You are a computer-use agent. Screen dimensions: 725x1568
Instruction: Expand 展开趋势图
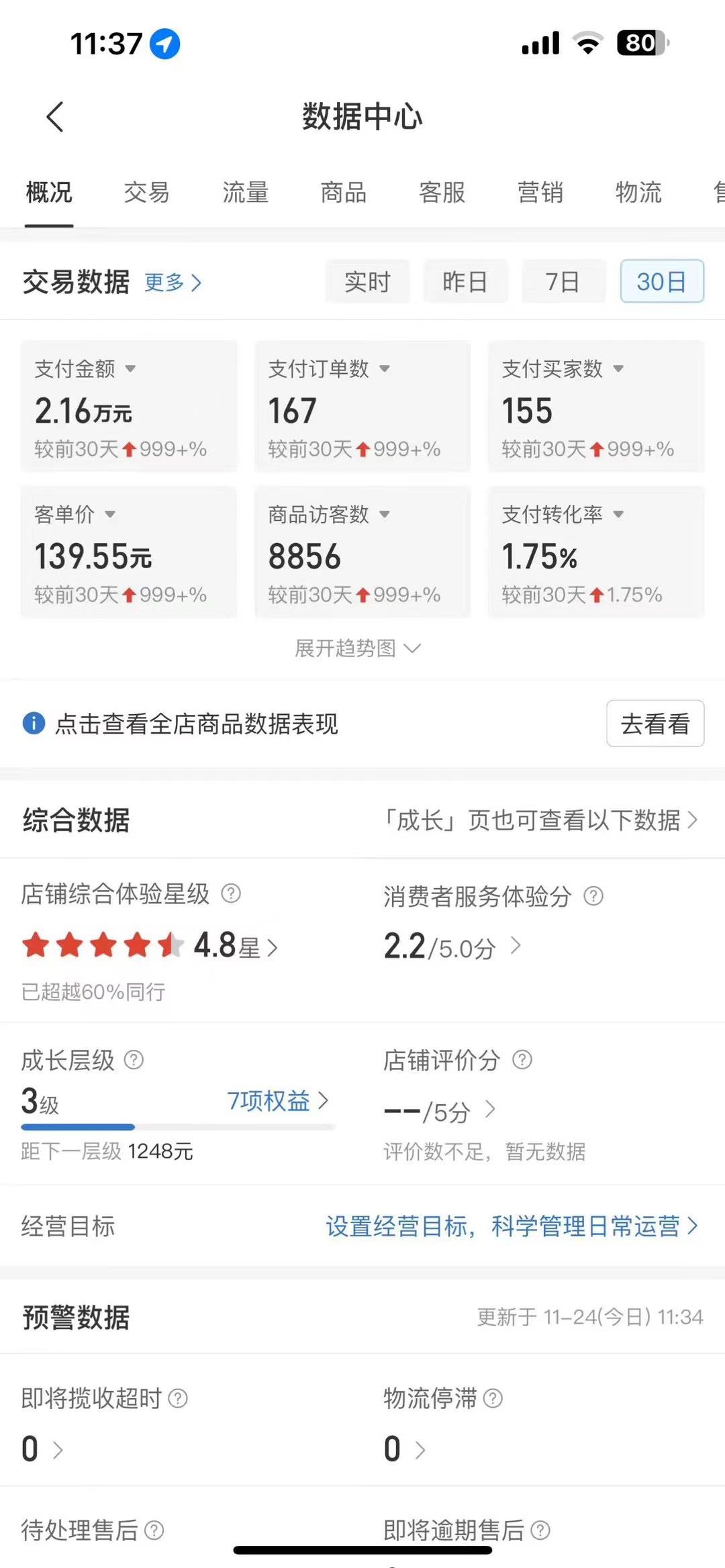pyautogui.click(x=358, y=648)
